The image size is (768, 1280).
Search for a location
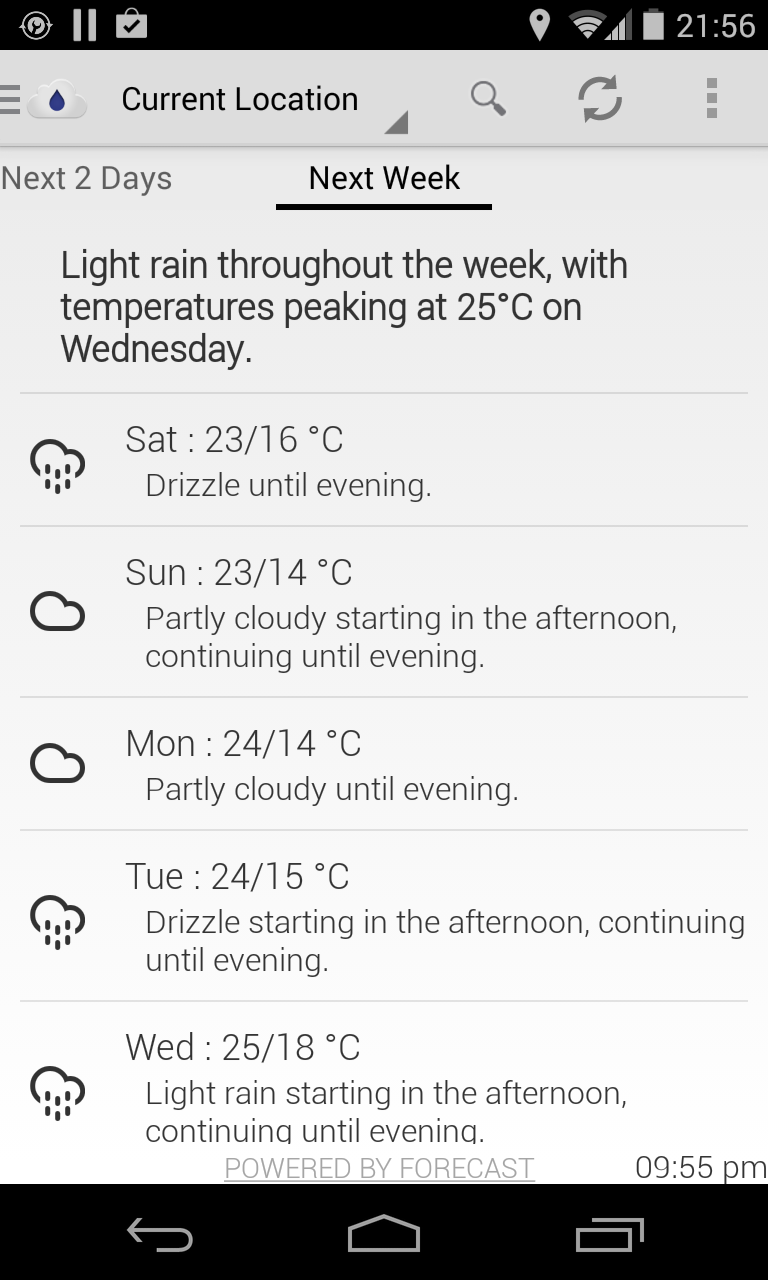[488, 99]
